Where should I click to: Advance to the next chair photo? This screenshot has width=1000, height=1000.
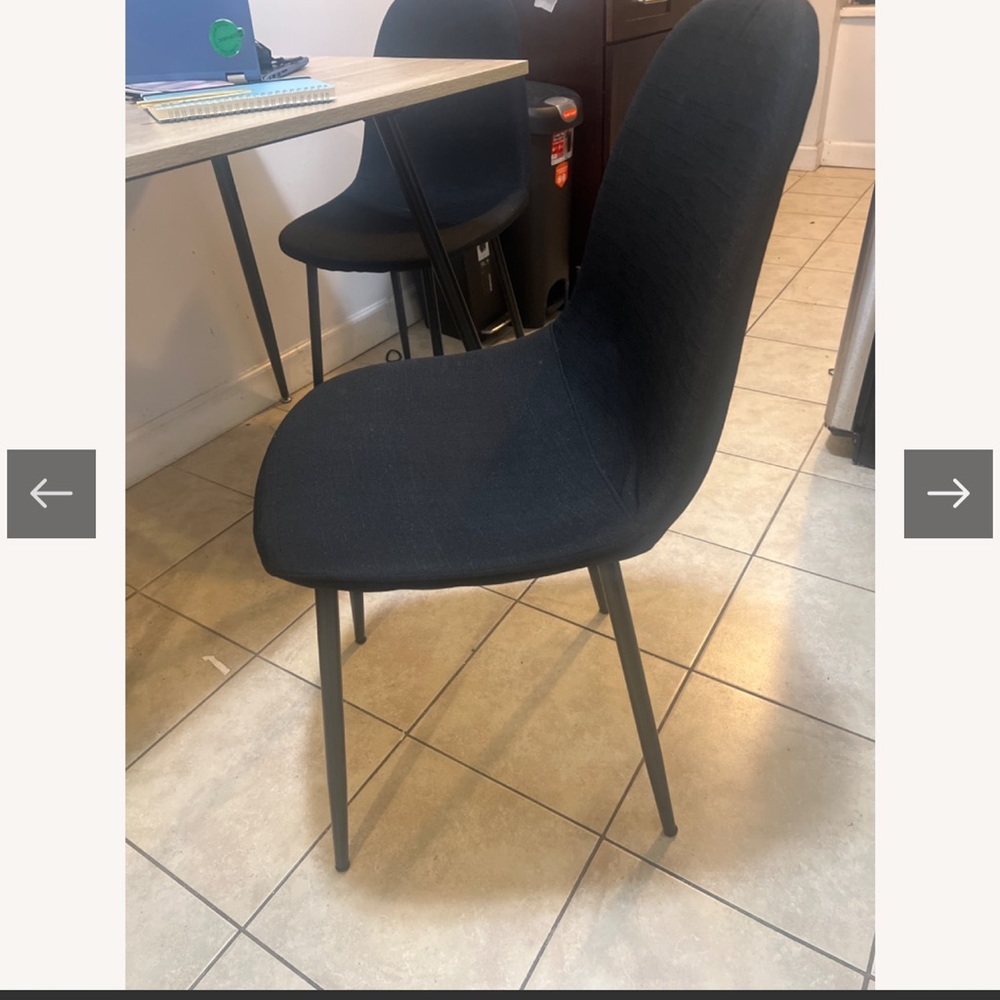pyautogui.click(x=947, y=493)
